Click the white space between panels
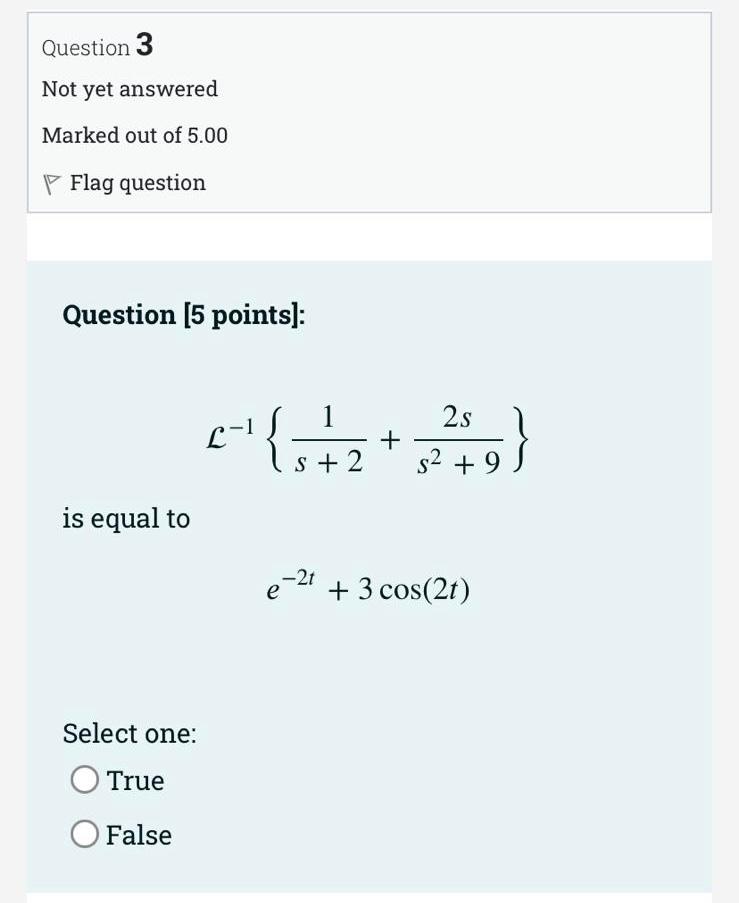Screen dimensions: 739x903 coord(369,238)
